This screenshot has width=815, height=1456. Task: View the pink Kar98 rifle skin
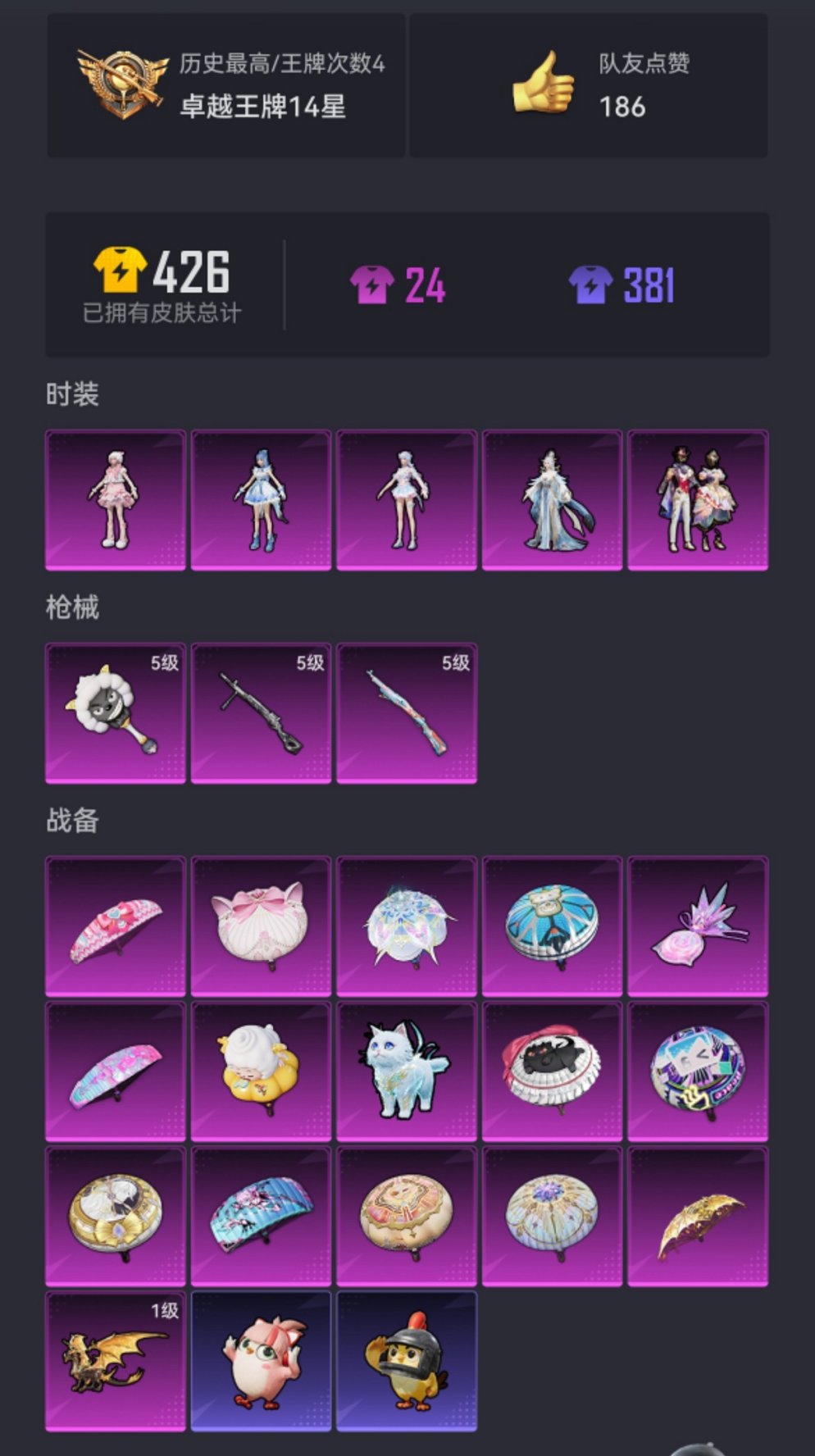[x=407, y=712]
